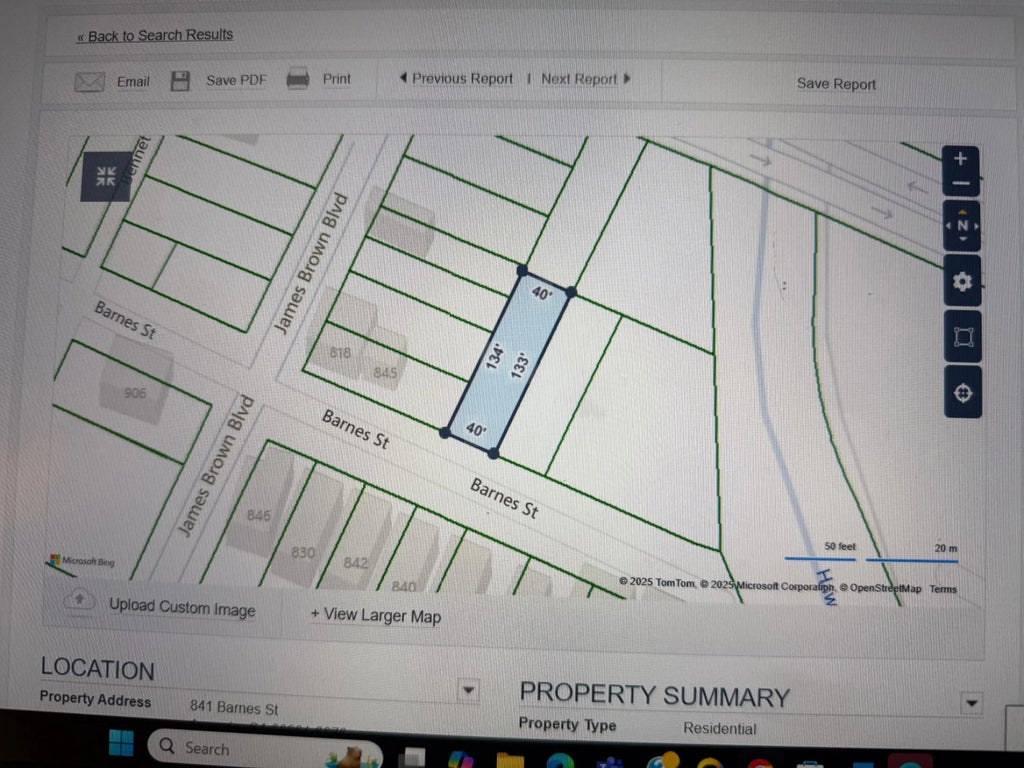Viewport: 1024px width, 768px height.
Task: Zoom out of the map
Action: coord(961,184)
